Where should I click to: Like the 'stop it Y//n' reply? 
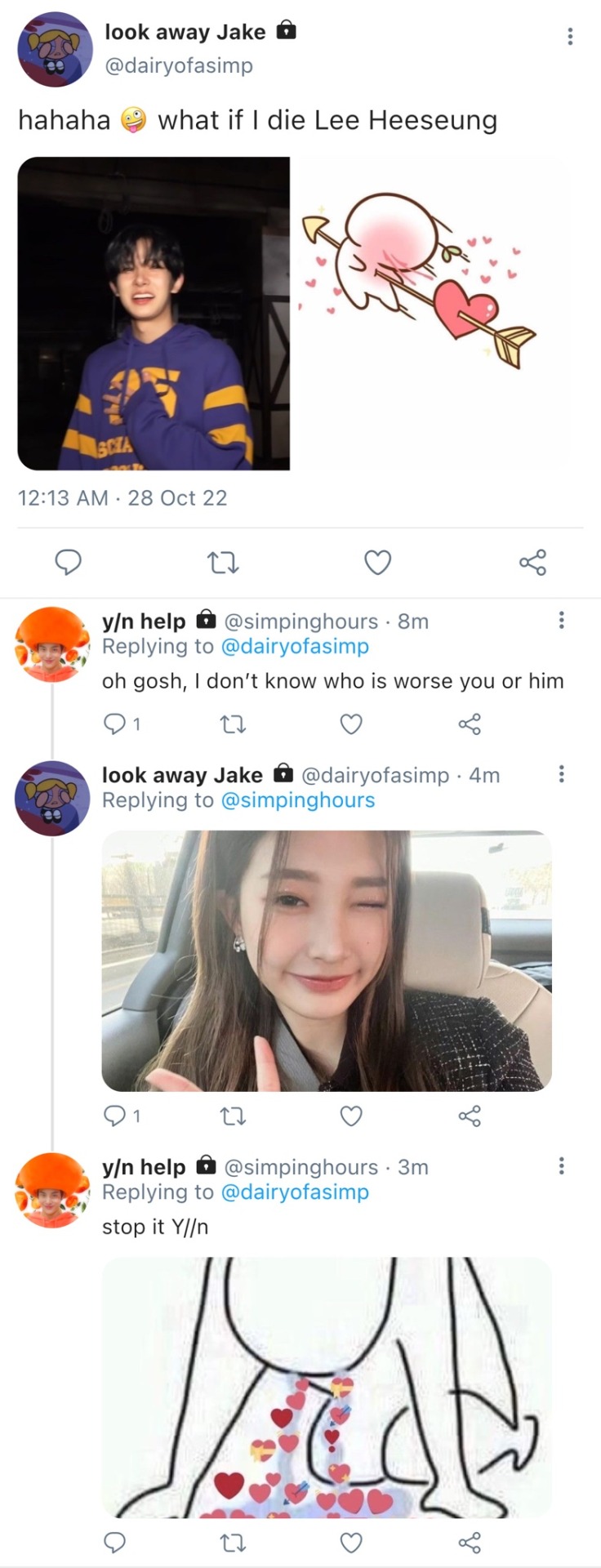point(351,1543)
